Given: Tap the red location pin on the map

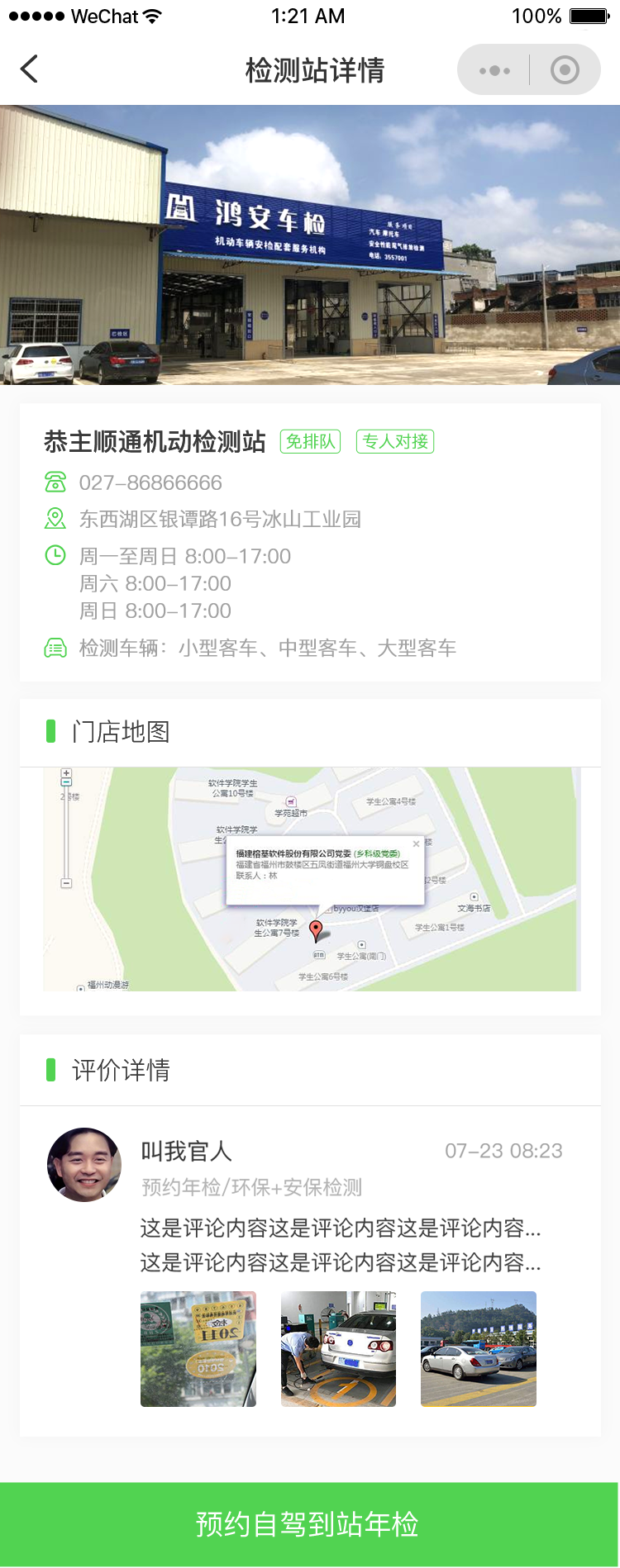Looking at the screenshot, I should [316, 930].
